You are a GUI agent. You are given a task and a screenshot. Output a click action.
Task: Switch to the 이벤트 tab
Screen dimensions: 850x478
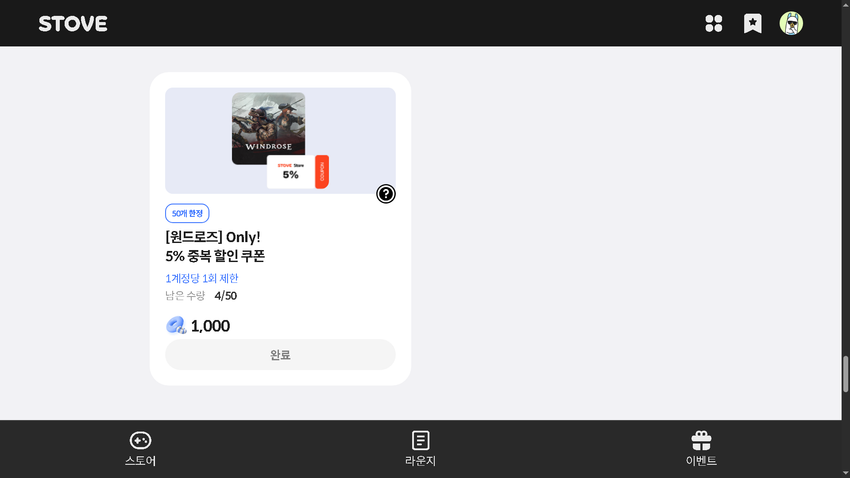701,449
